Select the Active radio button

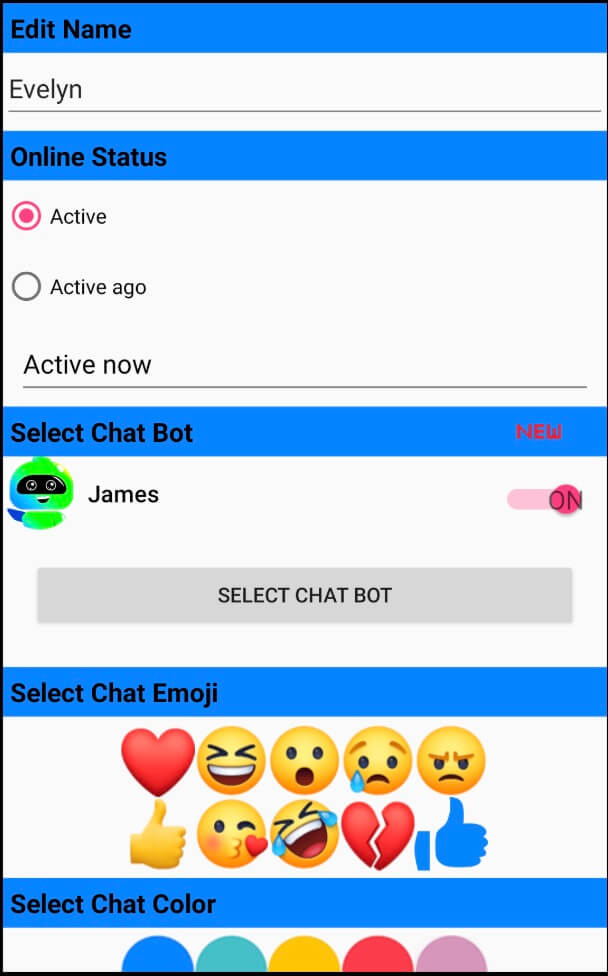pyautogui.click(x=26, y=217)
